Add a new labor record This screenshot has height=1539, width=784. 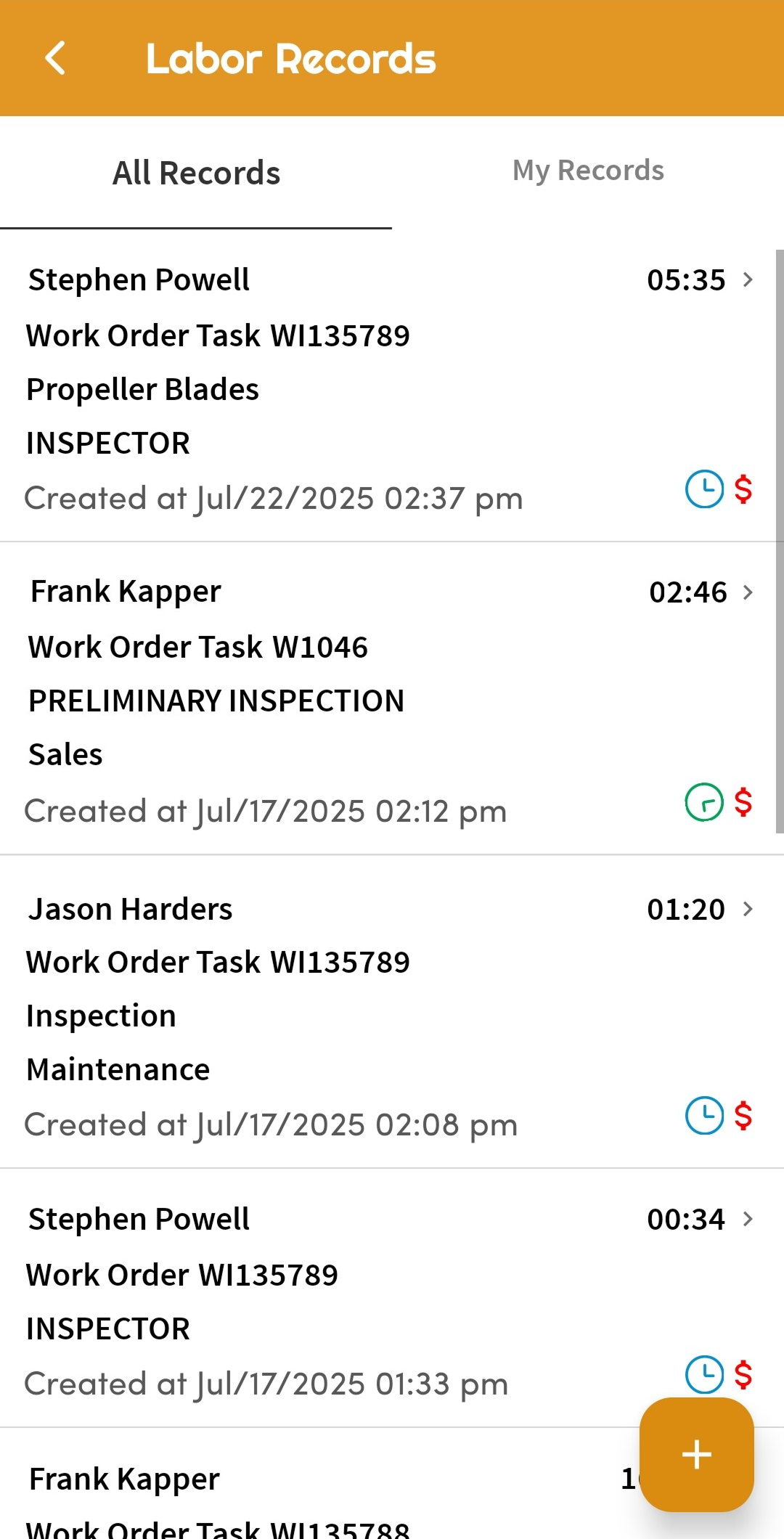point(696,1454)
